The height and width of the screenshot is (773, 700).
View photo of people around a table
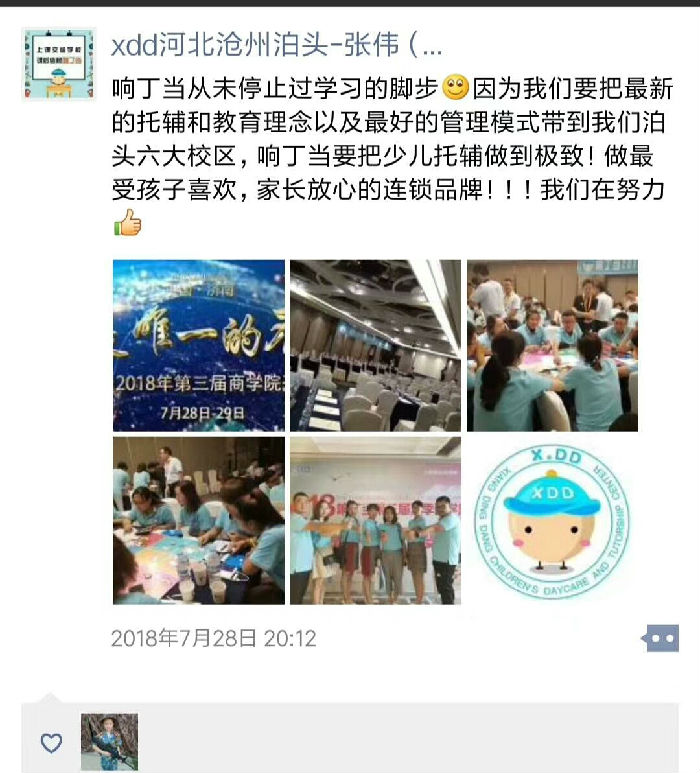[552, 345]
